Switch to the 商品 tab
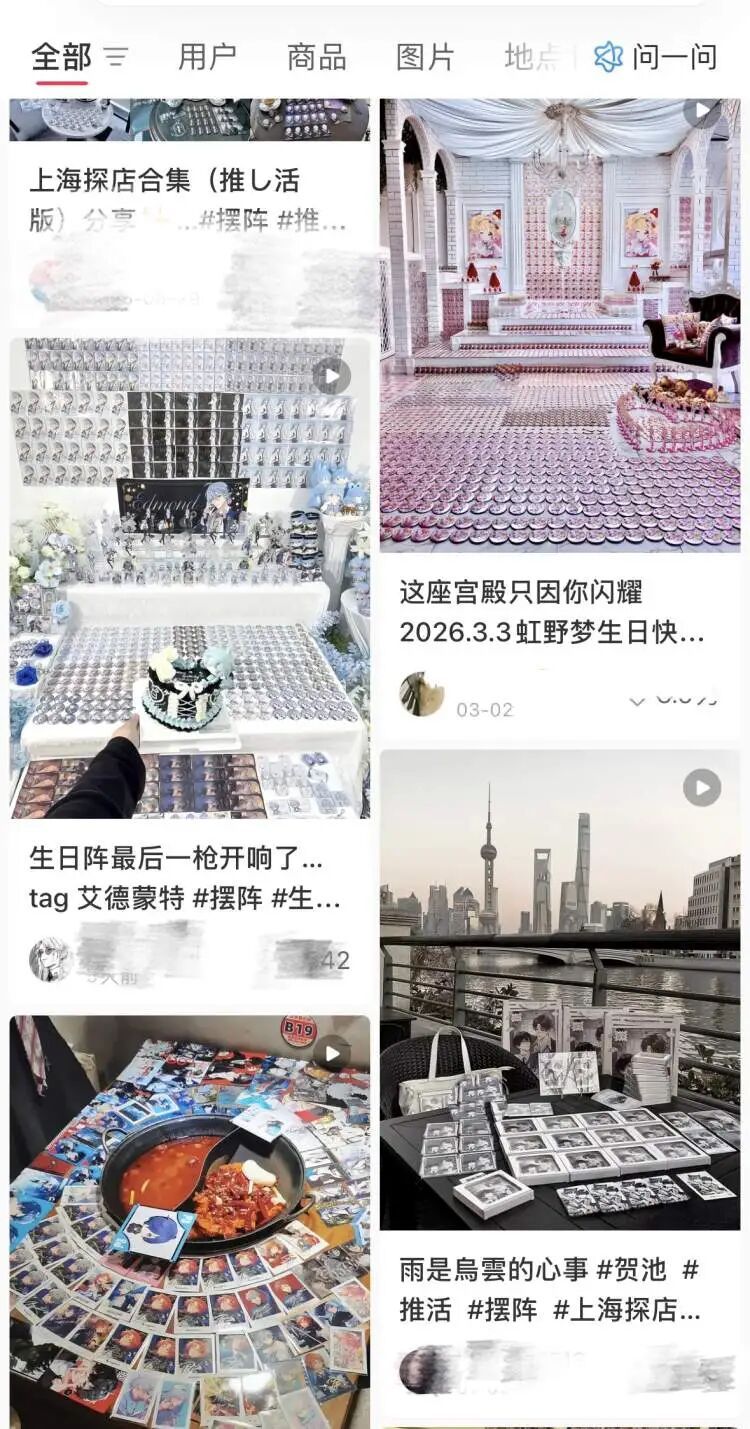Viewport: 750px width, 1429px height. [x=315, y=57]
